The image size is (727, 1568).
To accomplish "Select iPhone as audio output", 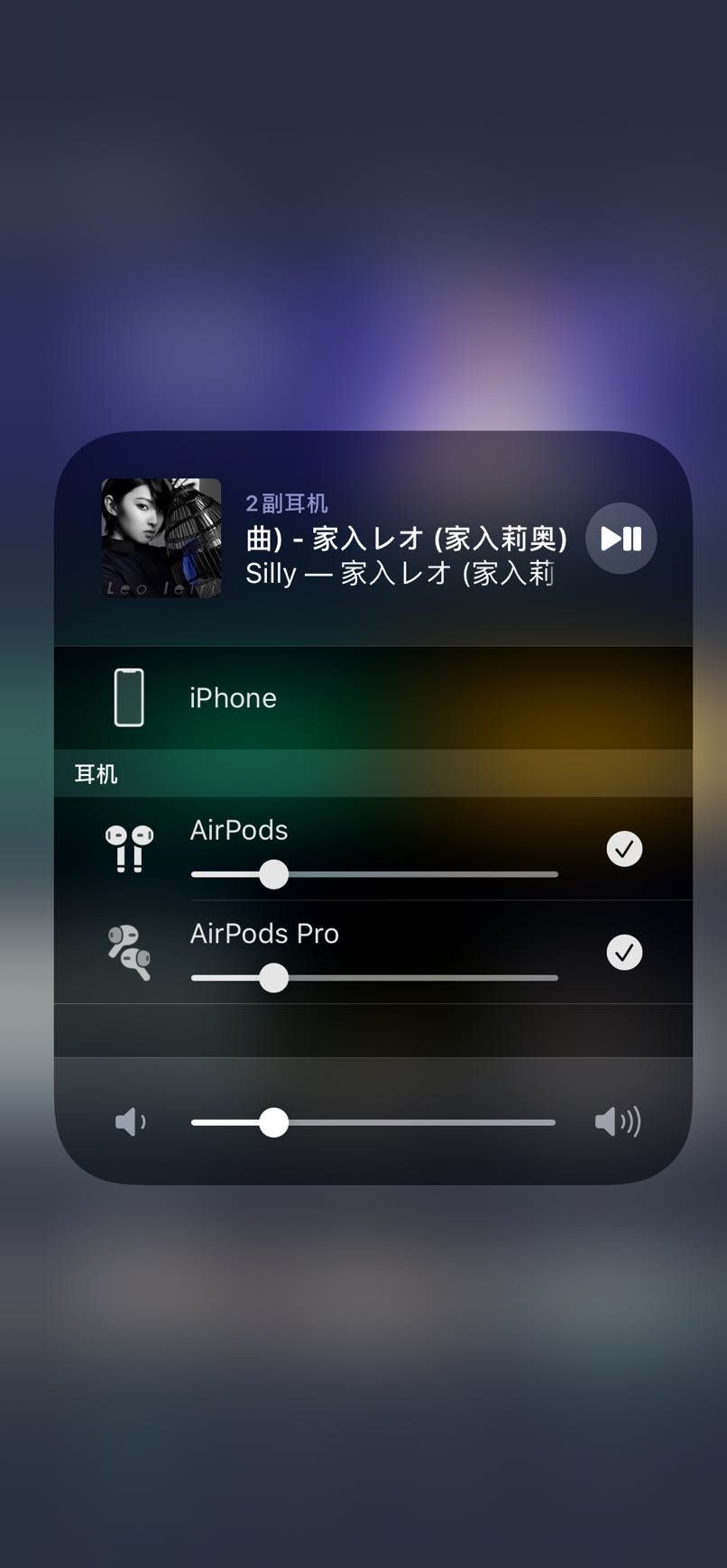I will pos(233,697).
